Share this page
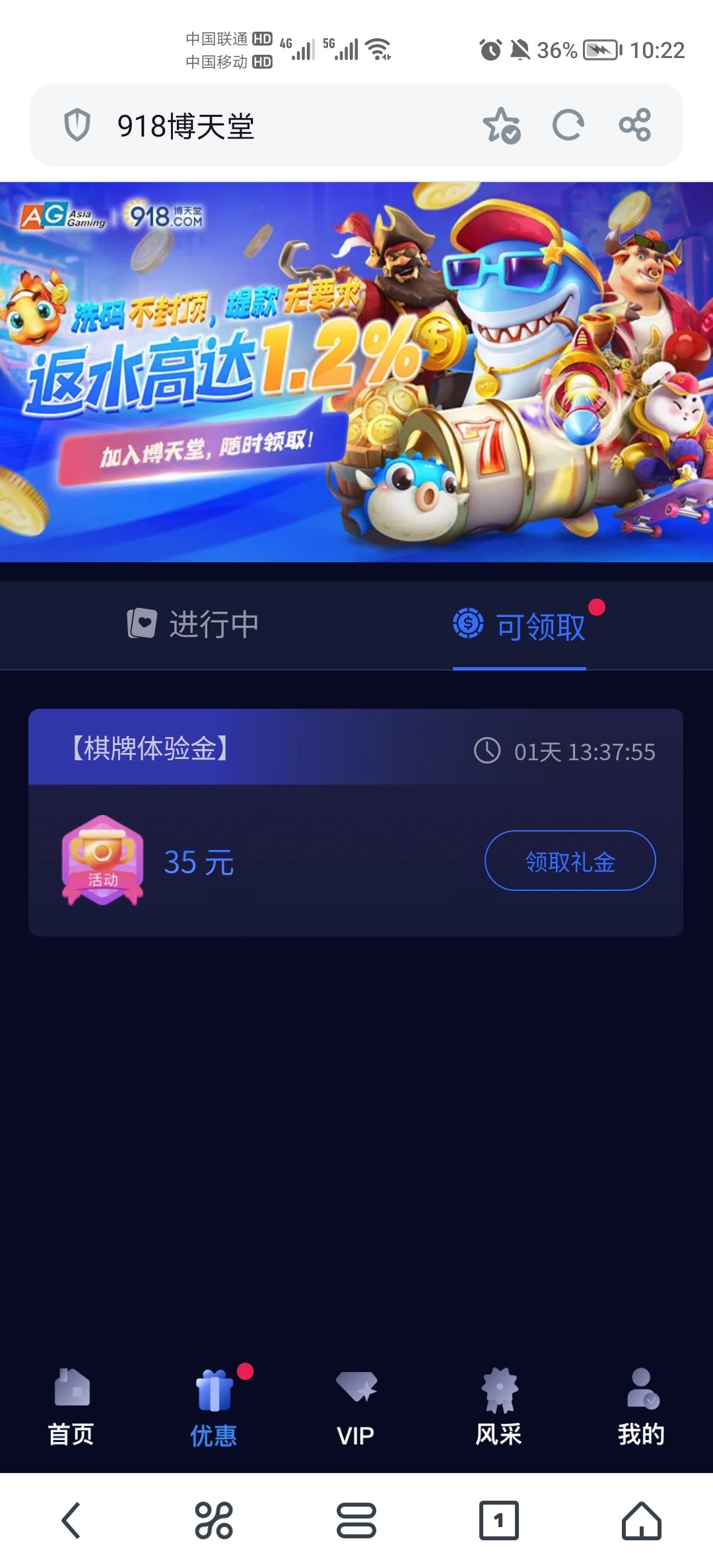Image resolution: width=713 pixels, height=1568 pixels. [x=635, y=125]
